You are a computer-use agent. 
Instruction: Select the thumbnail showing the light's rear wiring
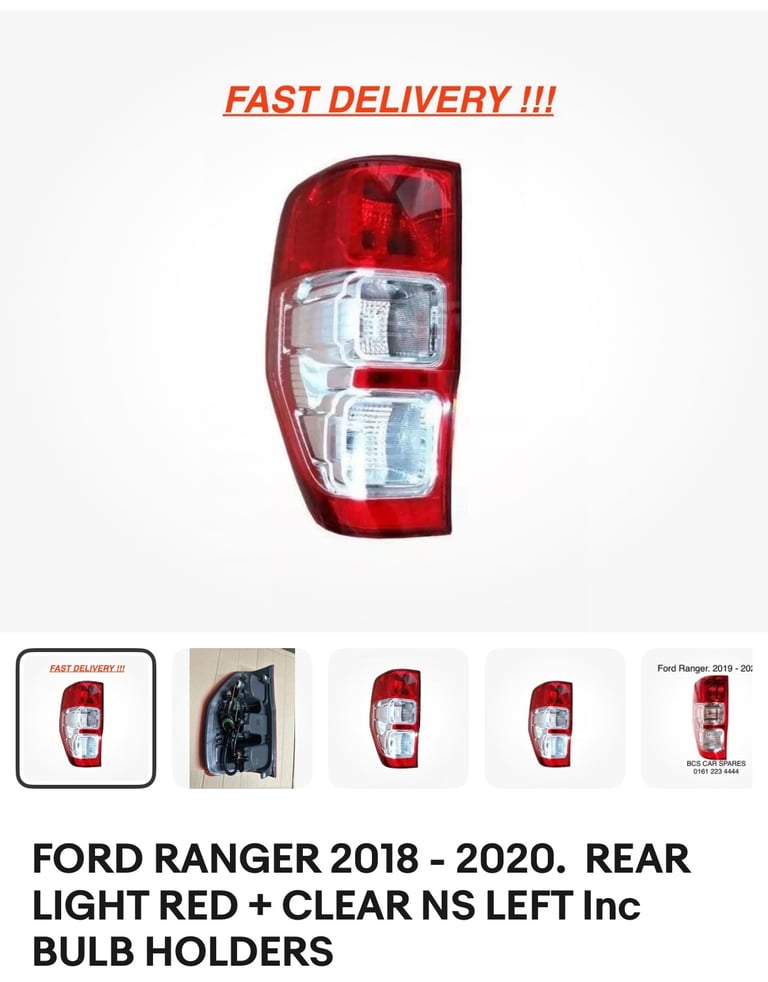coord(242,718)
